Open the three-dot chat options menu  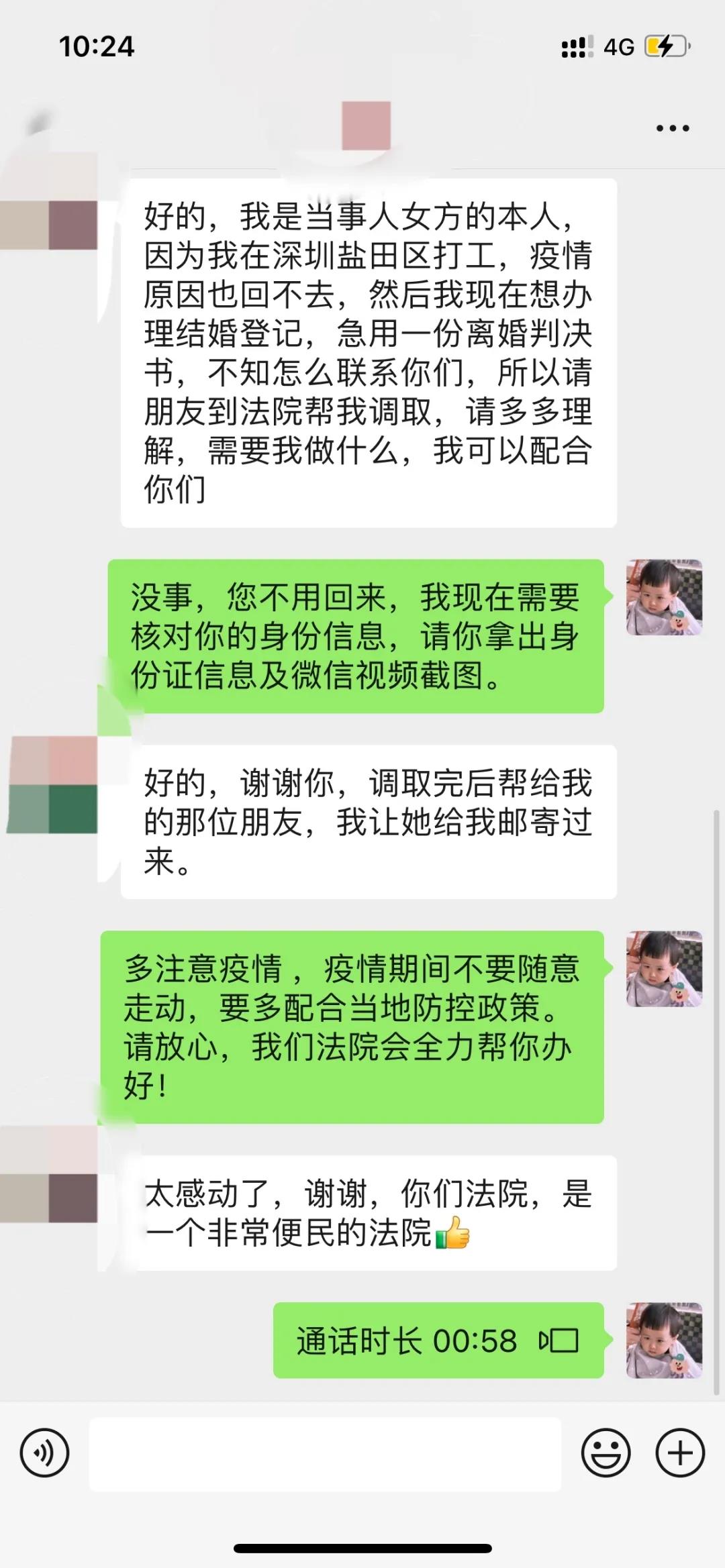[673, 128]
